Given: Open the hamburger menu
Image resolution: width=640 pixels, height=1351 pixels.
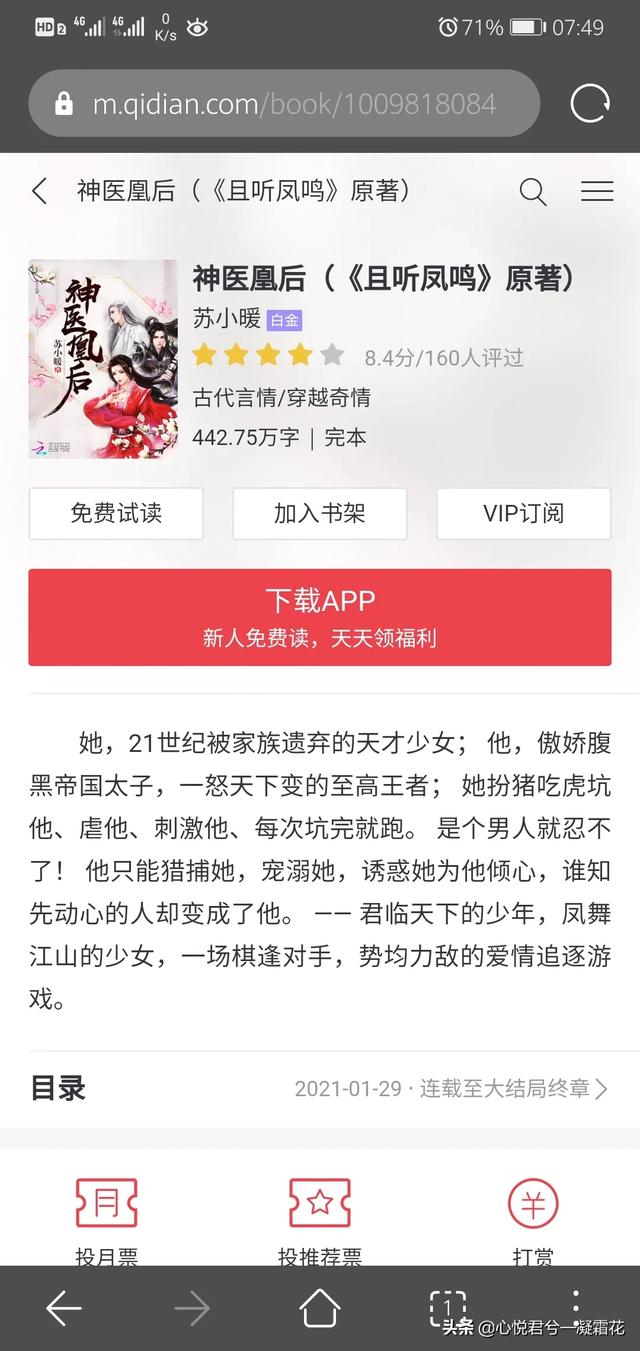Looking at the screenshot, I should (x=597, y=191).
